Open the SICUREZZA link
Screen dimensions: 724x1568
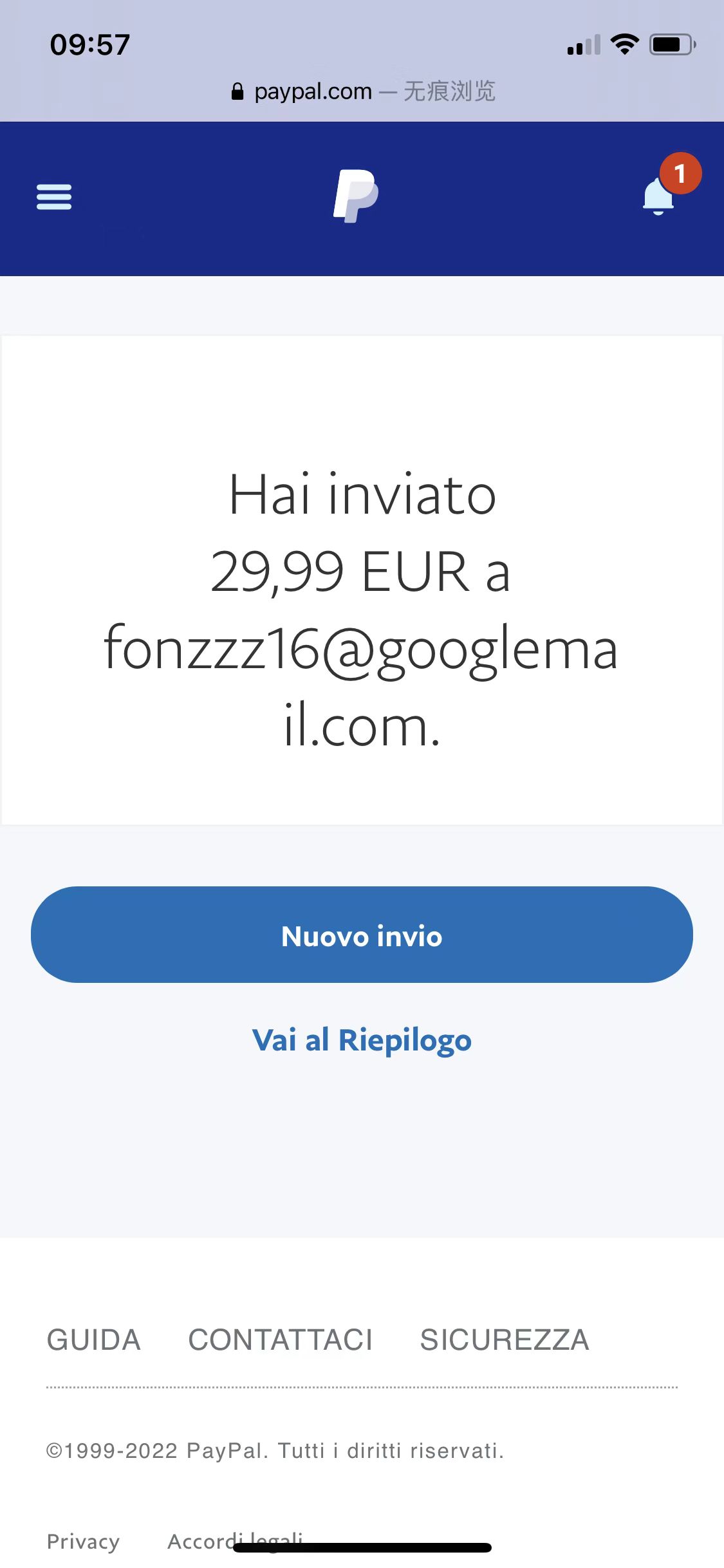point(505,1340)
